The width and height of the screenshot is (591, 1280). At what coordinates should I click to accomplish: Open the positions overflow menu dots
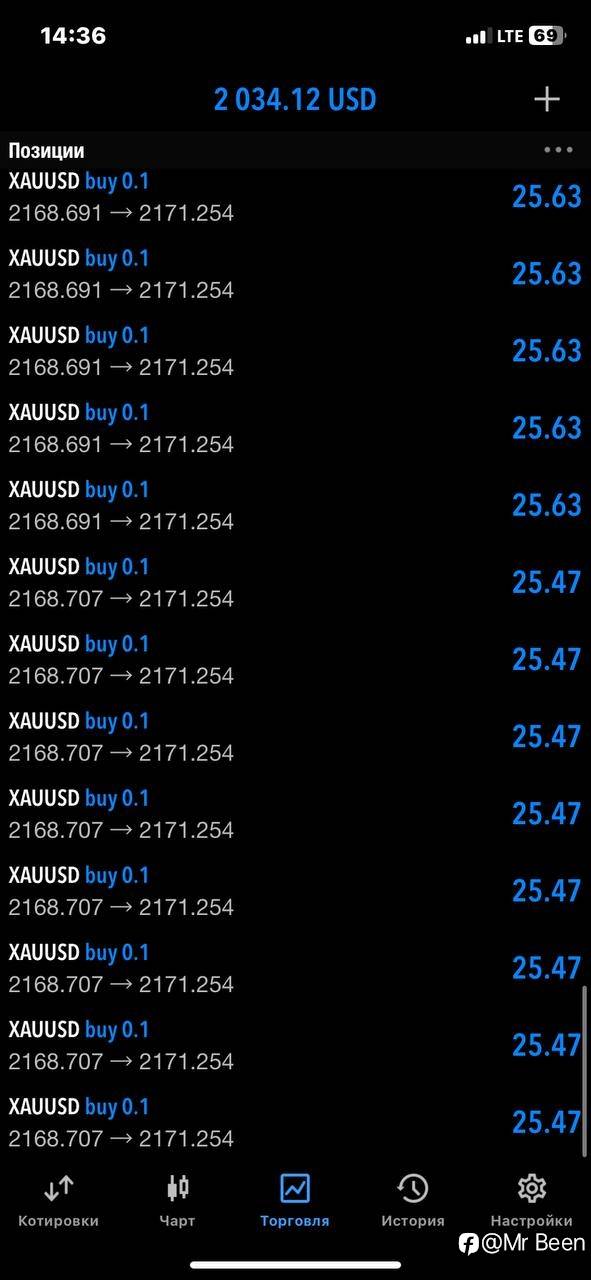click(558, 150)
